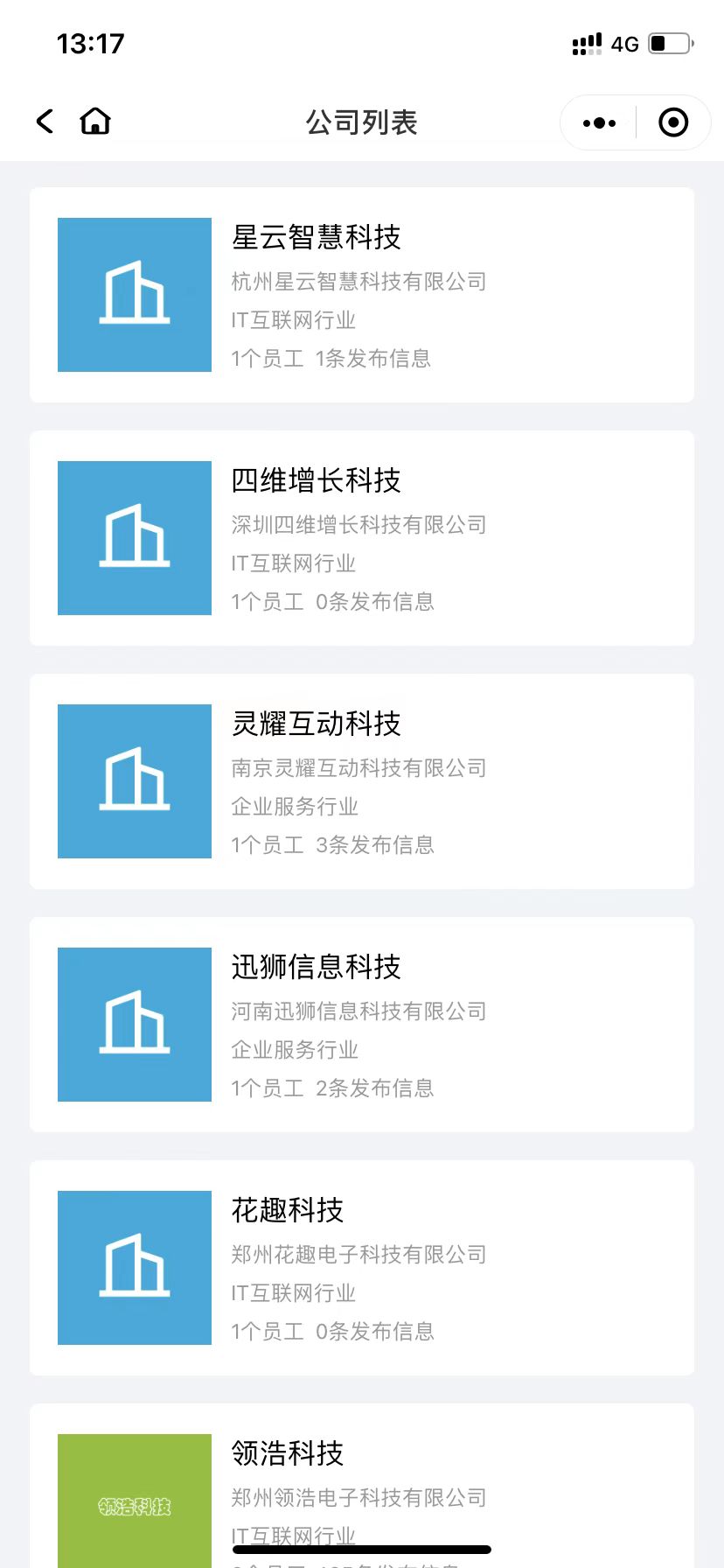Screen dimensions: 724x1568
Task: Open the 四维增长科技 company card
Action: [362, 538]
